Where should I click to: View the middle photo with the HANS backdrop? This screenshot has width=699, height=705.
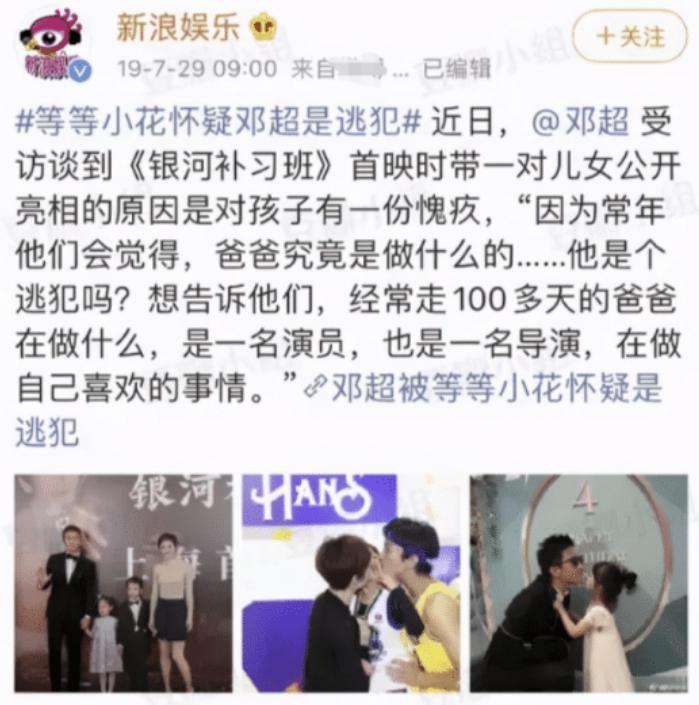(350, 584)
